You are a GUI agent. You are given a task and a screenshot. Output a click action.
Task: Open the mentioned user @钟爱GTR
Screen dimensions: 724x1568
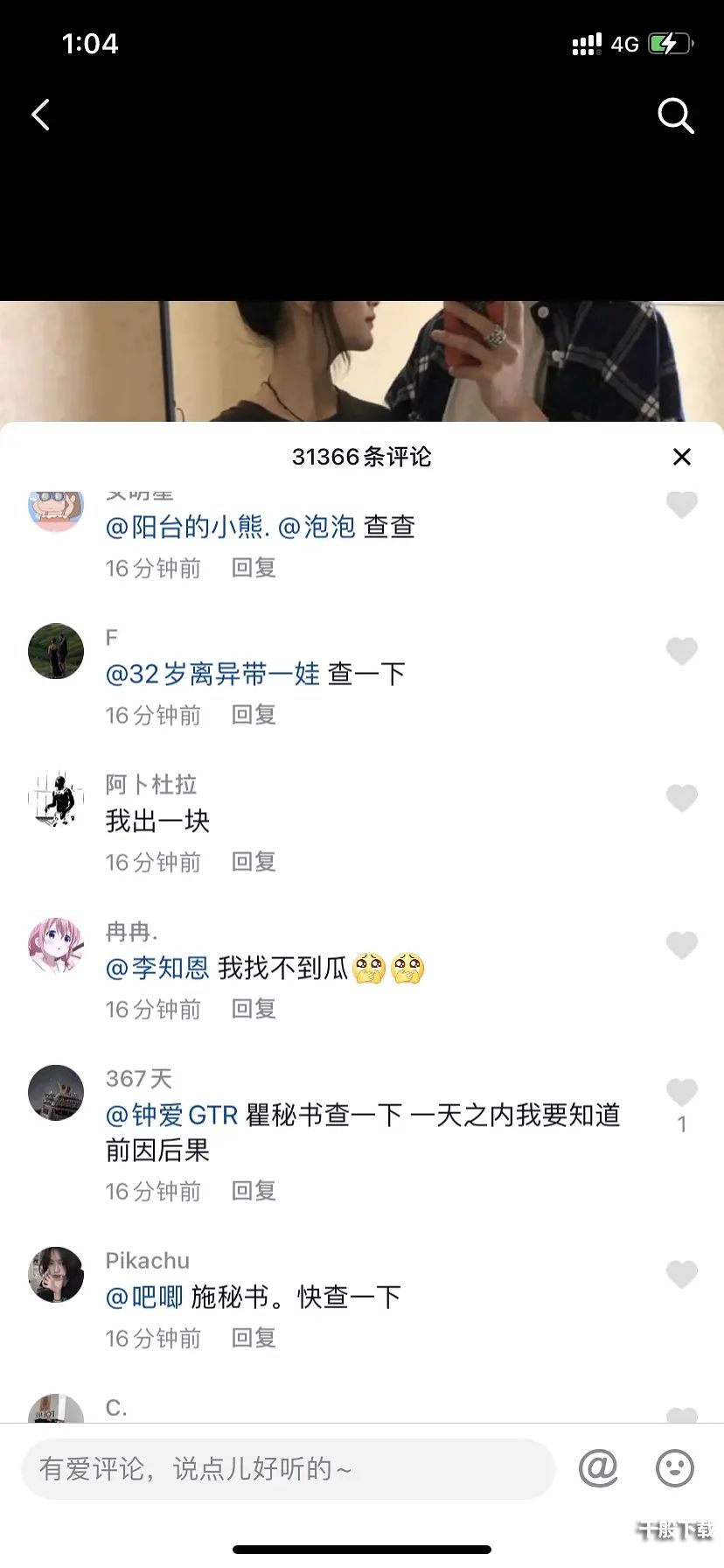tap(172, 1115)
